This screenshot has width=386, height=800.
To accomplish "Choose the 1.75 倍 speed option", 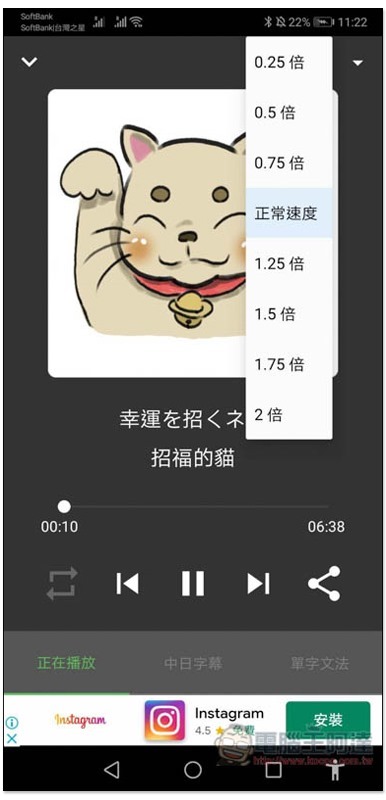I will 289,364.
